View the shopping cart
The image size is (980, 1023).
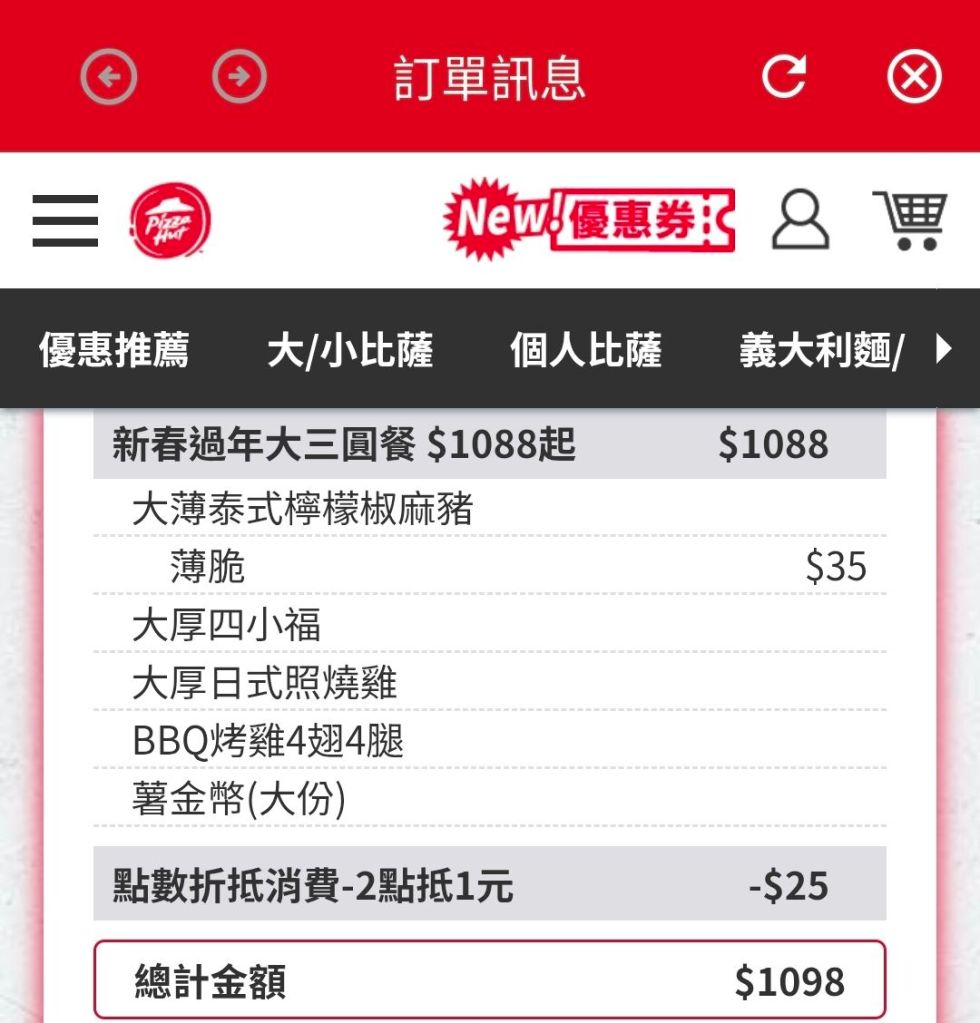tap(911, 220)
